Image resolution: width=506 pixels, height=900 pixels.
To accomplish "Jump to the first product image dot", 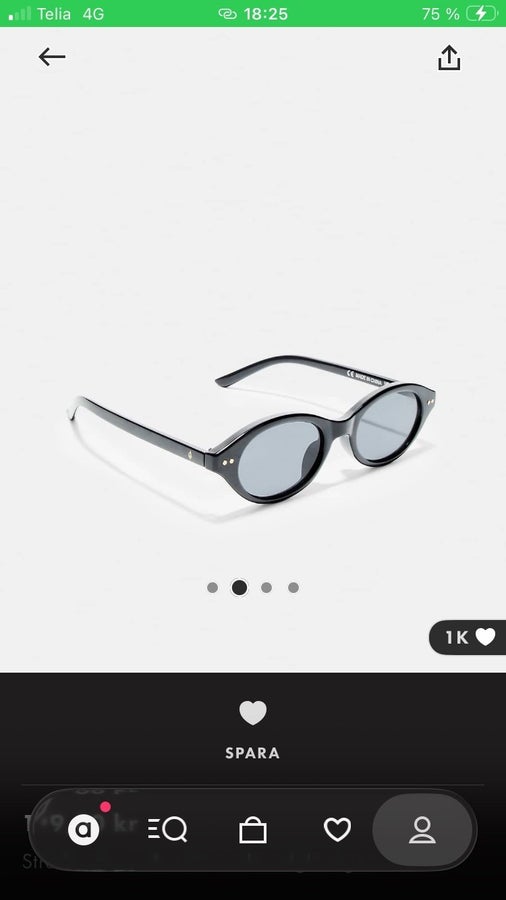I will click(212, 587).
